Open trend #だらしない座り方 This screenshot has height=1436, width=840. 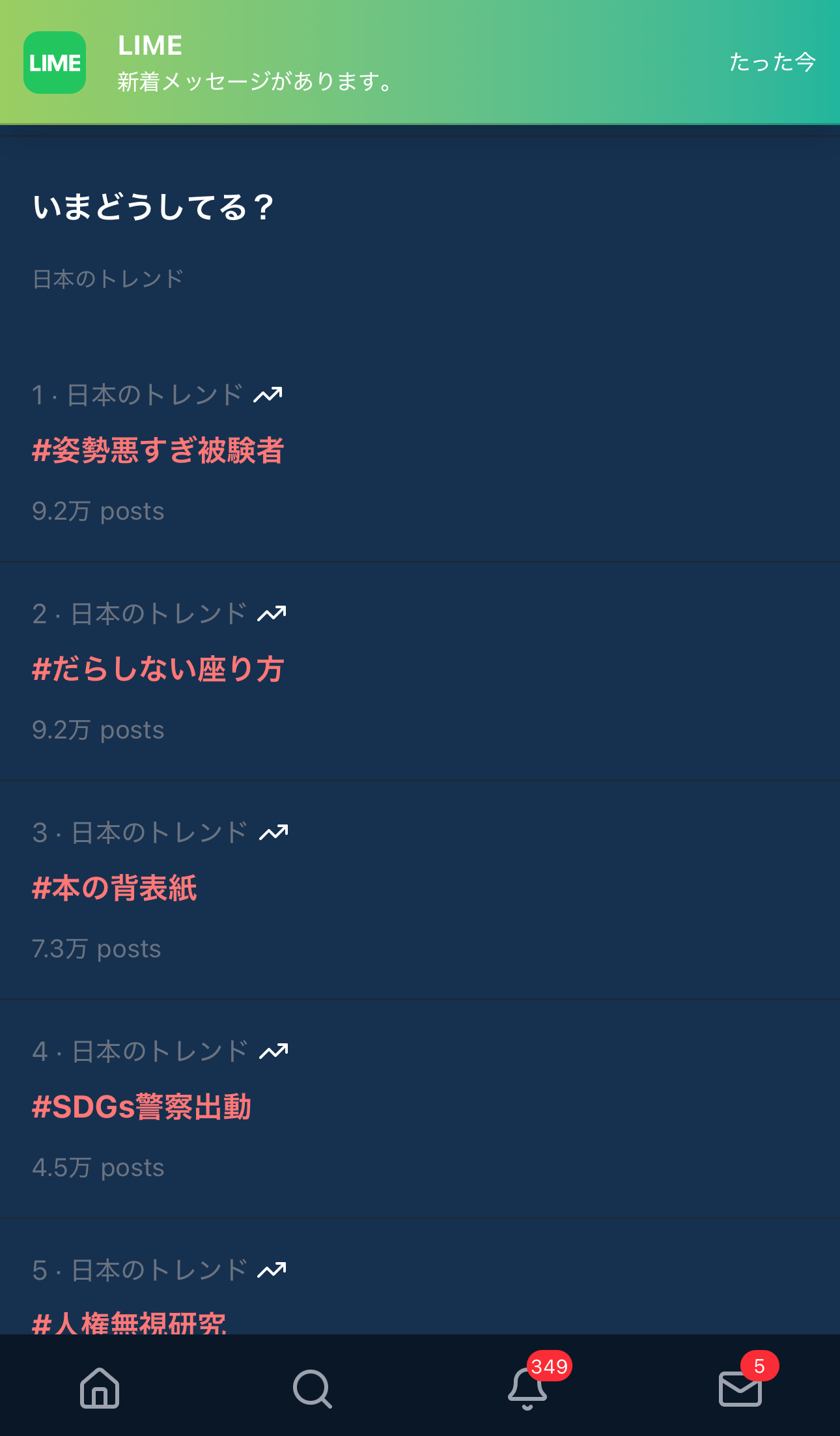coord(158,669)
